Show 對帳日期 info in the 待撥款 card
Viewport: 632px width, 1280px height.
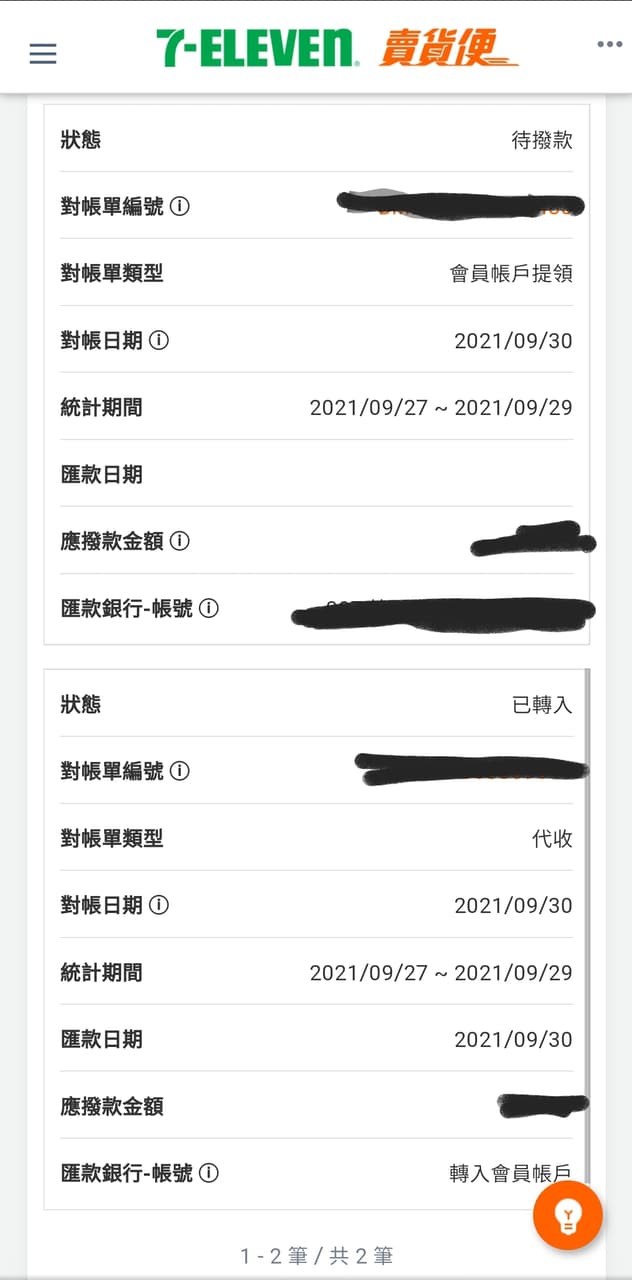click(x=159, y=340)
